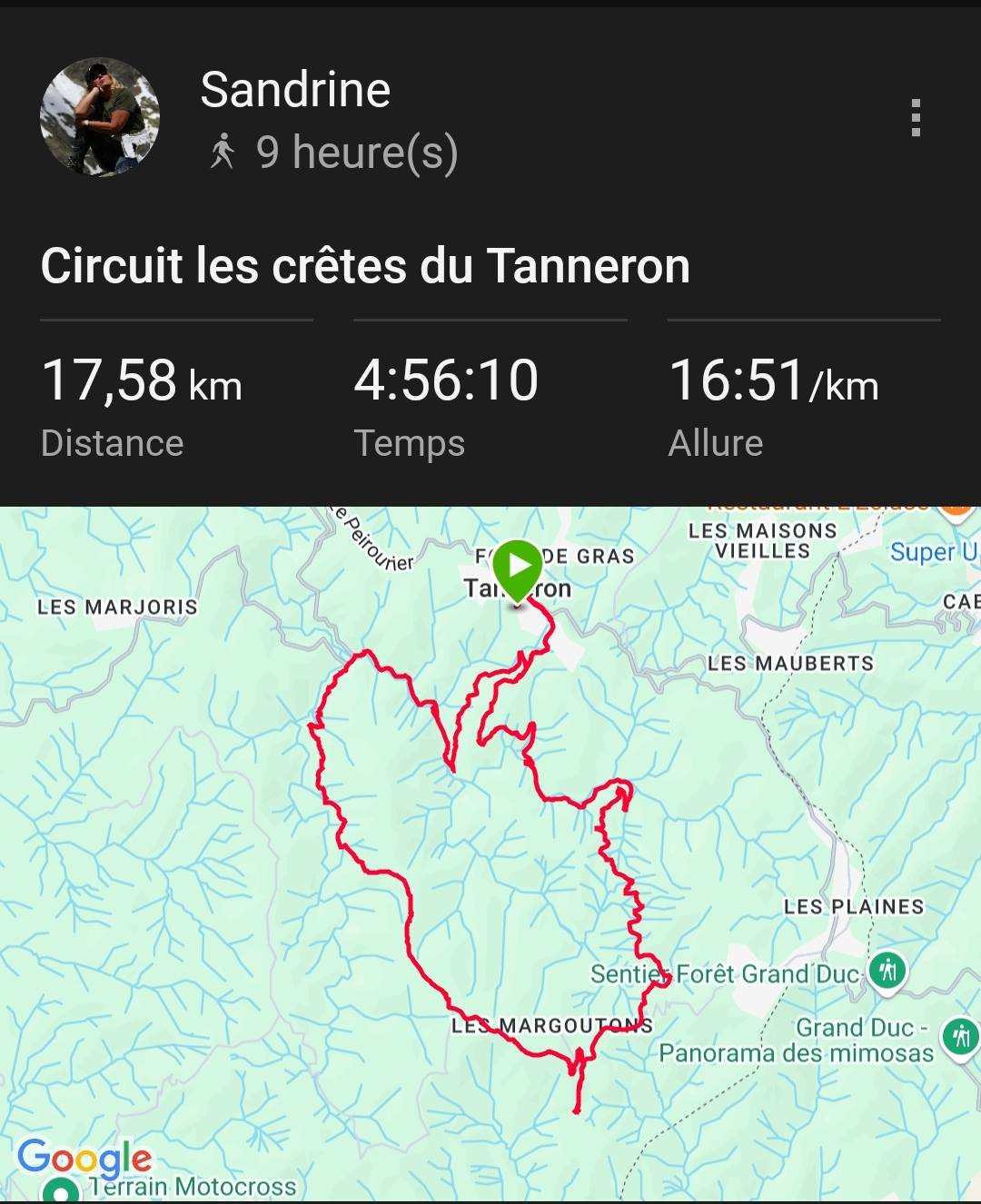Viewport: 981px width, 1204px height.
Task: Open the Circuit les crêtes du Tanneron activity
Action: [365, 266]
